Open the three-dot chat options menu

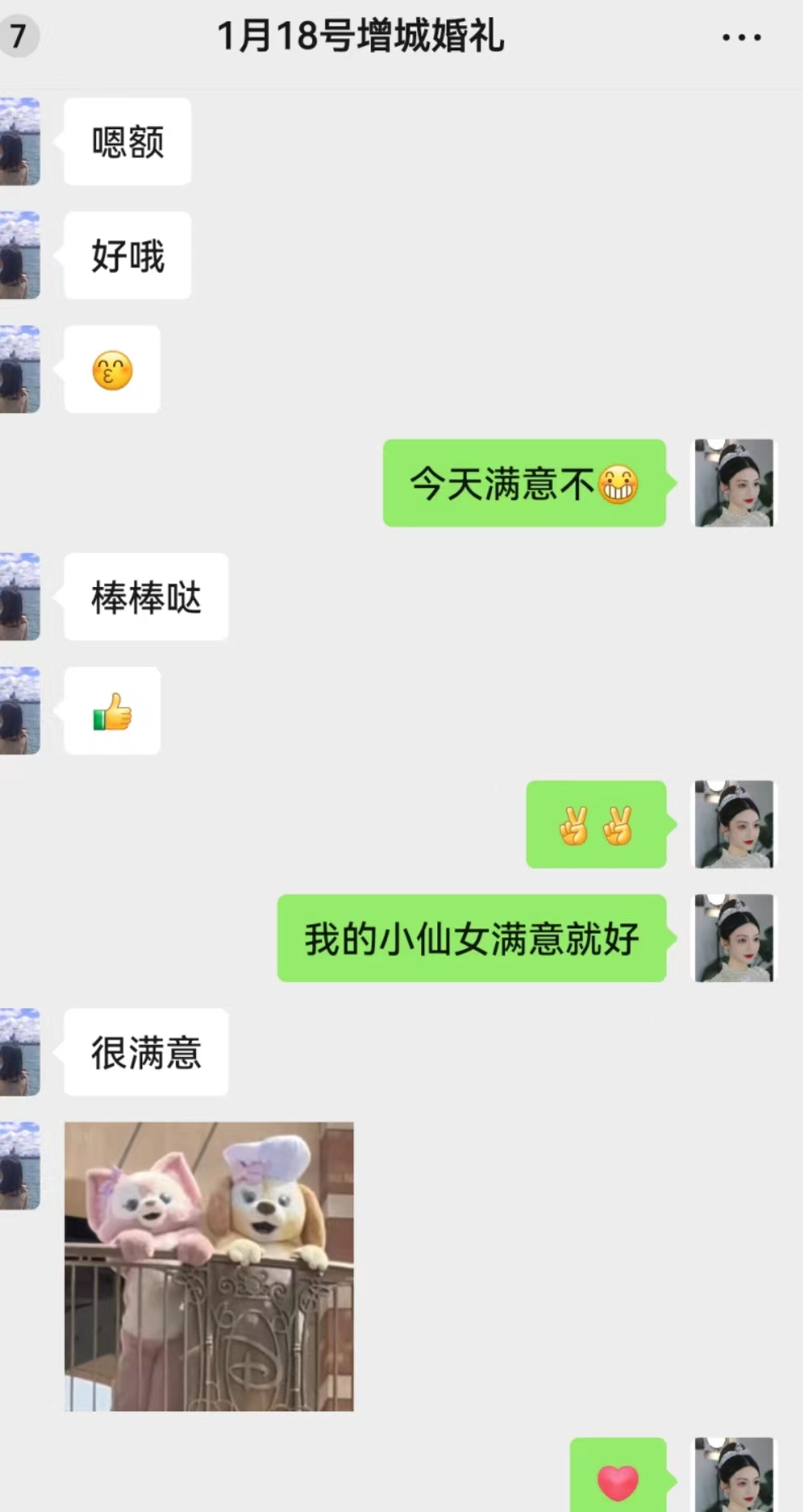741,37
